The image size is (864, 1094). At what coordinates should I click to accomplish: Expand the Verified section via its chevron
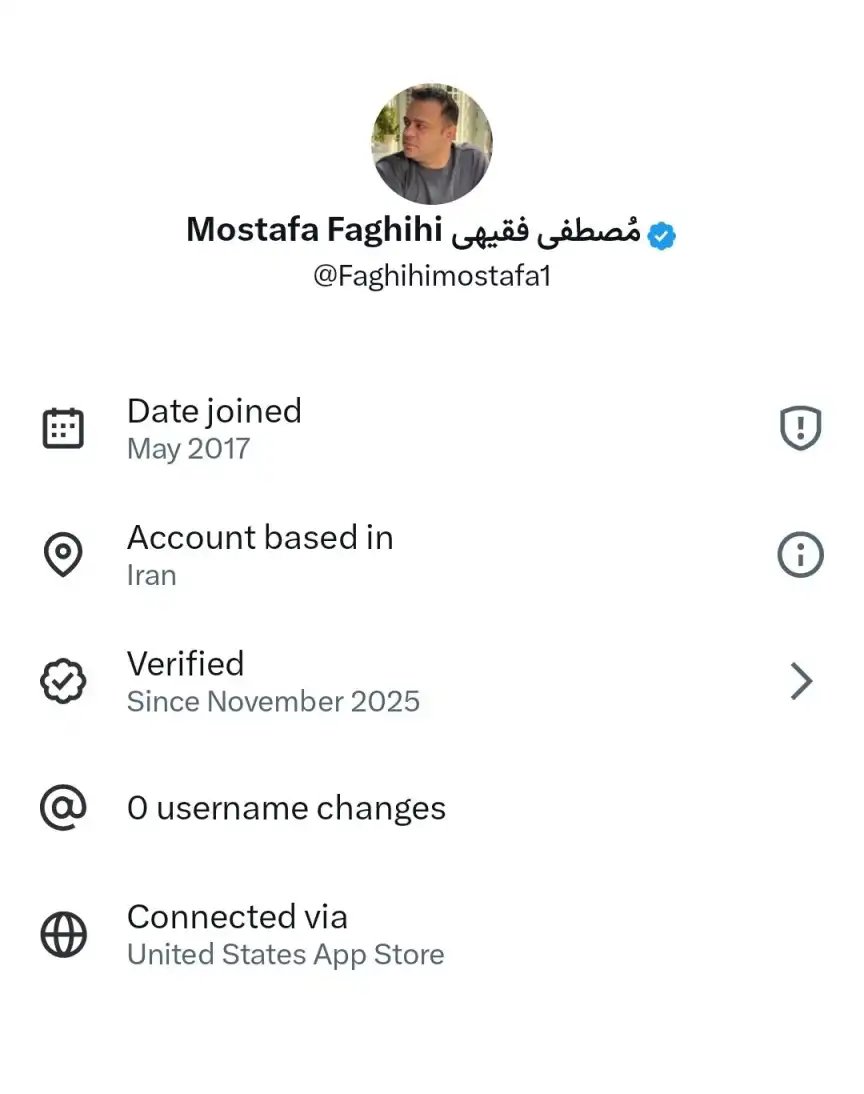[800, 681]
